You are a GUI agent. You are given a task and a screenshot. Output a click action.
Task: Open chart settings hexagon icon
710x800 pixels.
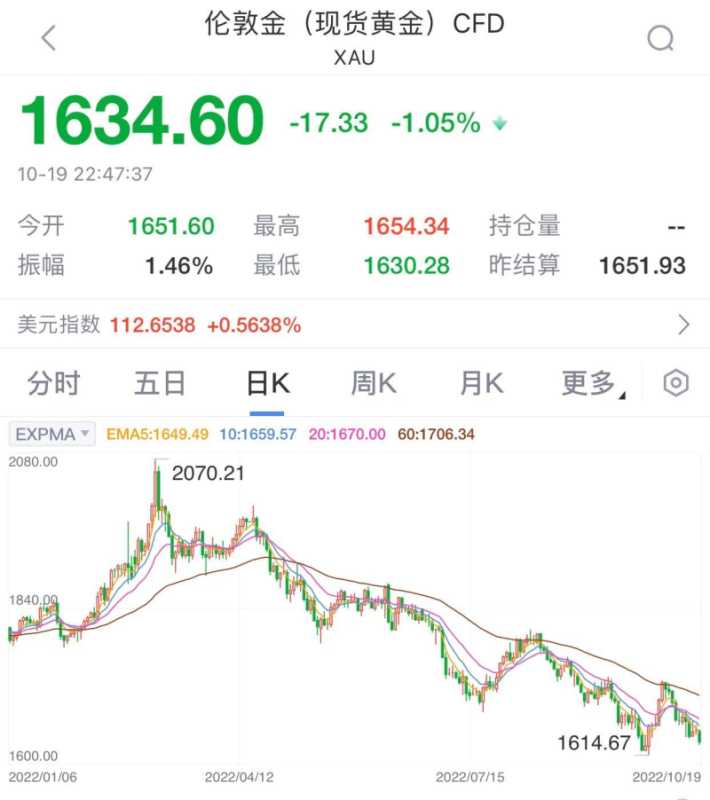pos(677,383)
